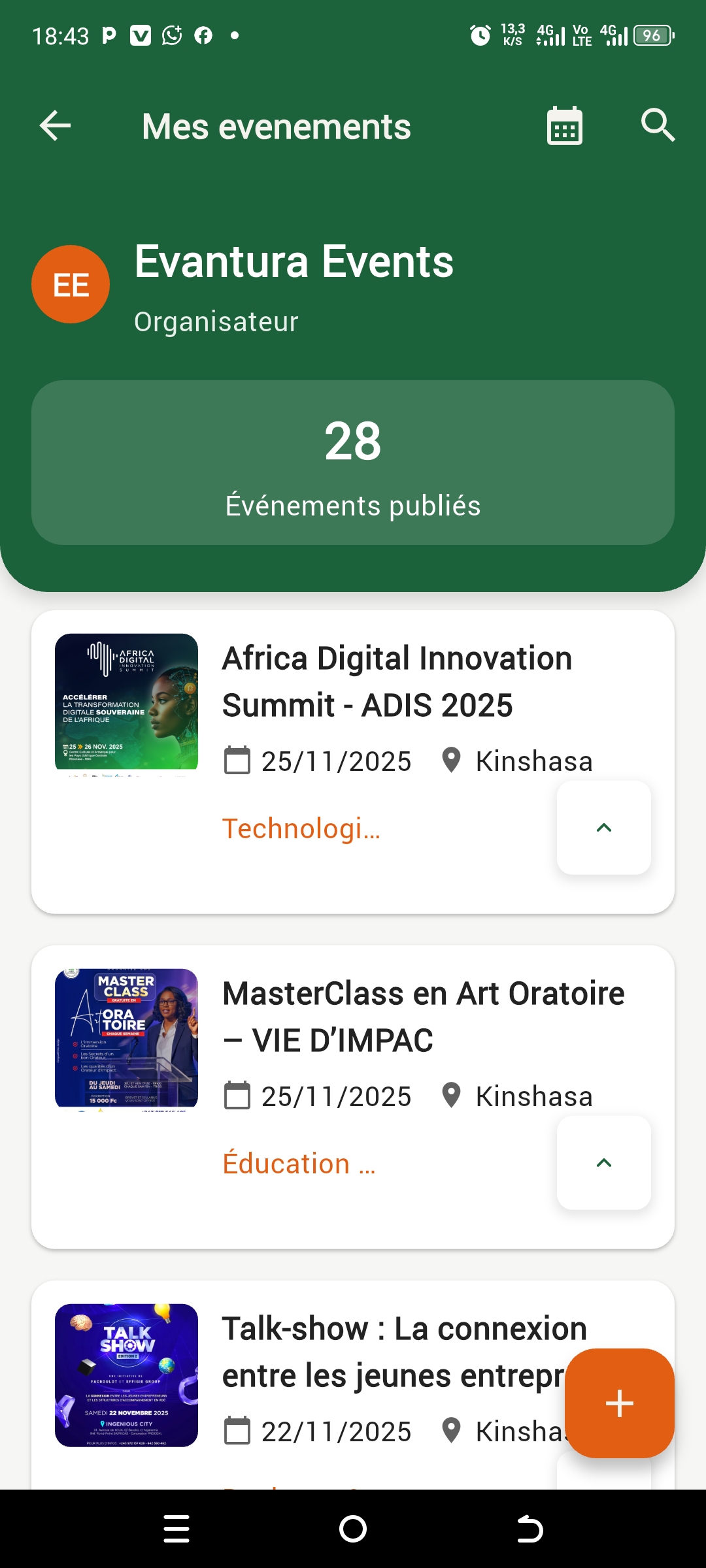Create a new event with plus button
Viewport: 706px width, 1568px height.
pyautogui.click(x=619, y=1403)
